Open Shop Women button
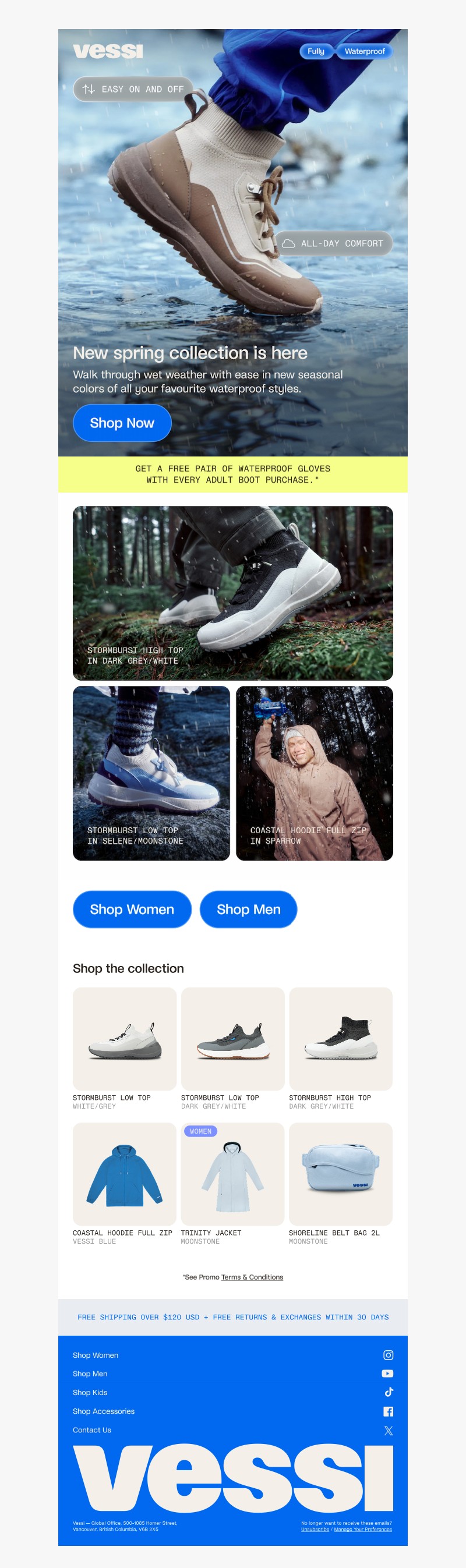The height and width of the screenshot is (1568, 466). pyautogui.click(x=132, y=909)
